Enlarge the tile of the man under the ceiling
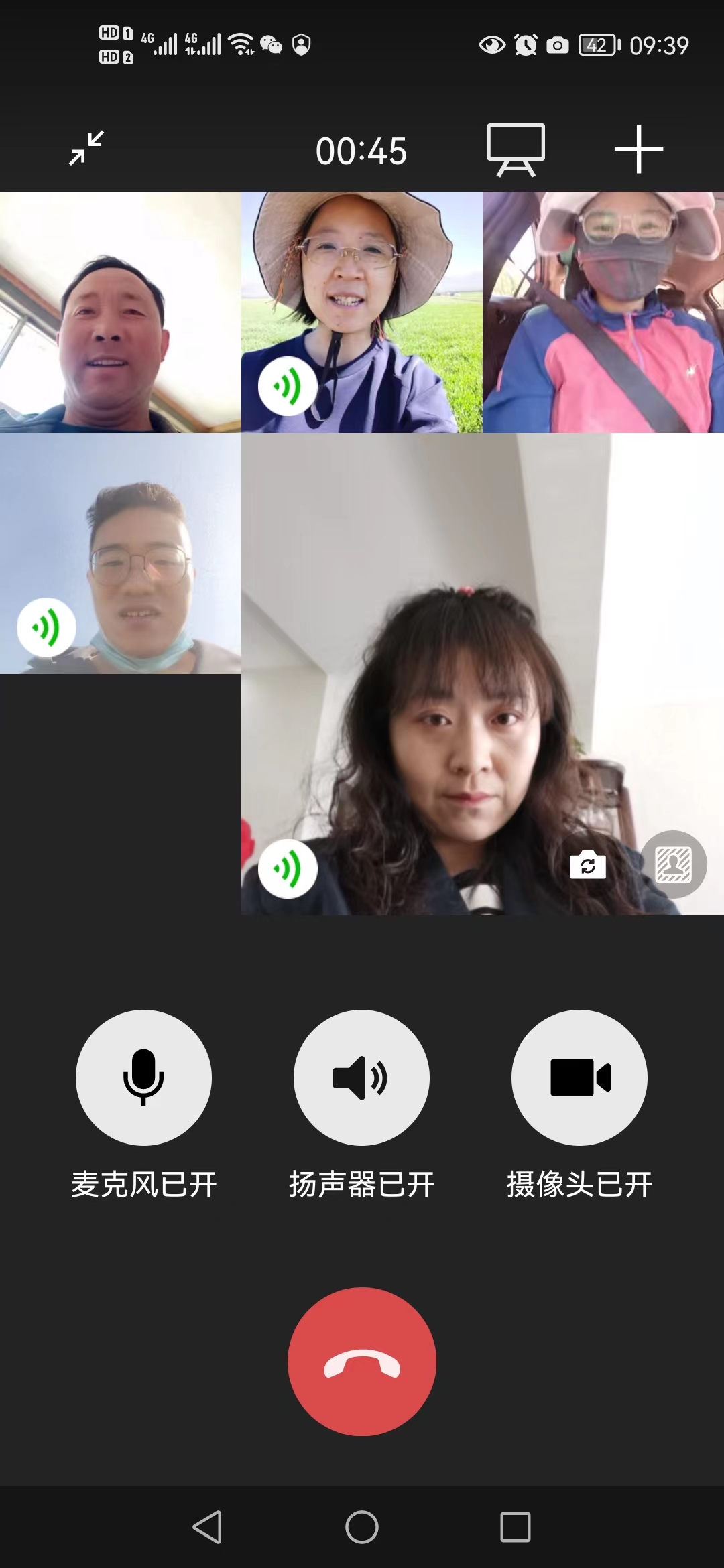 tap(121, 312)
